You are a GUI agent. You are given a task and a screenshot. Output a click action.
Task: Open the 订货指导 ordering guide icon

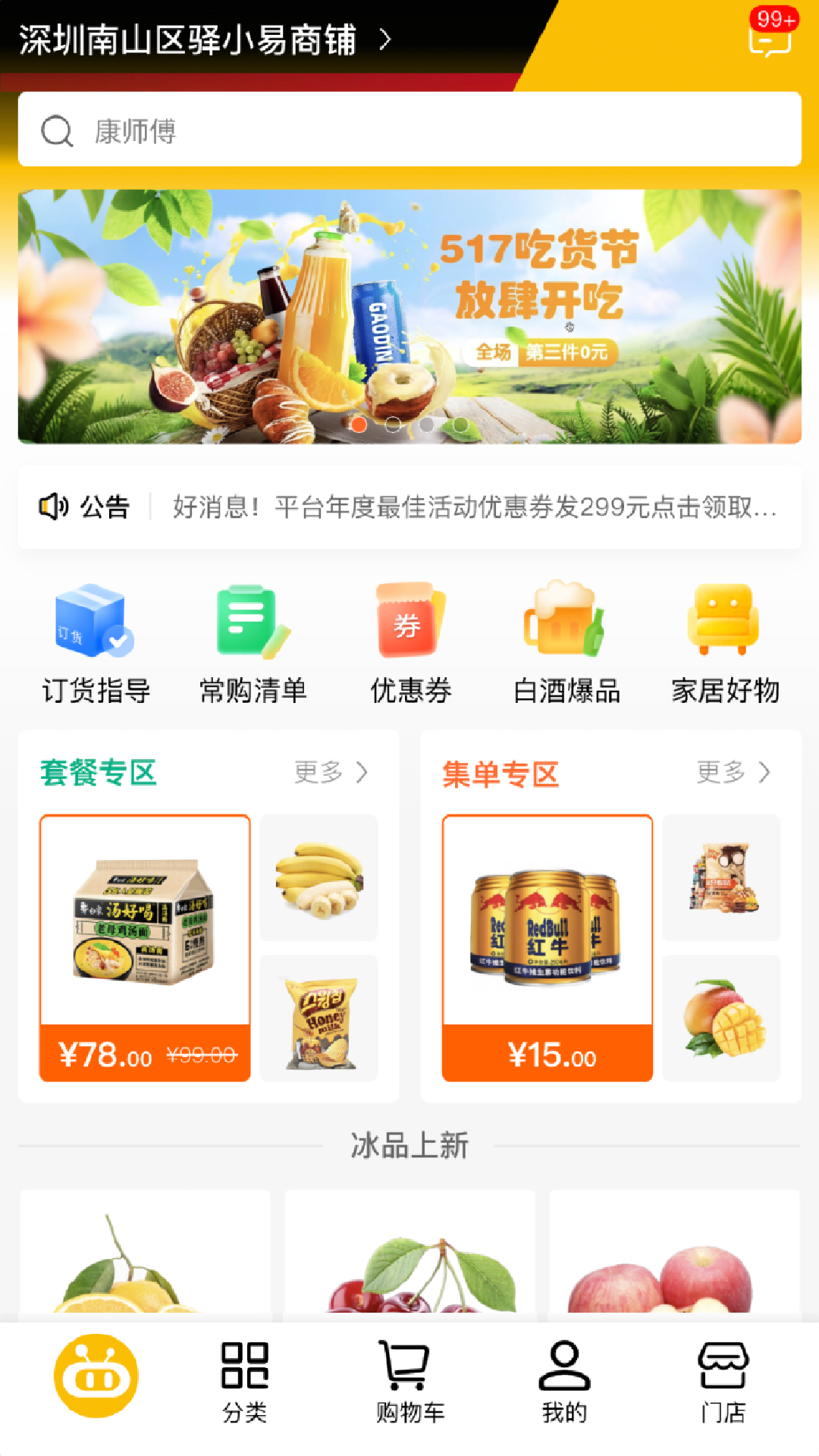pos(95,641)
